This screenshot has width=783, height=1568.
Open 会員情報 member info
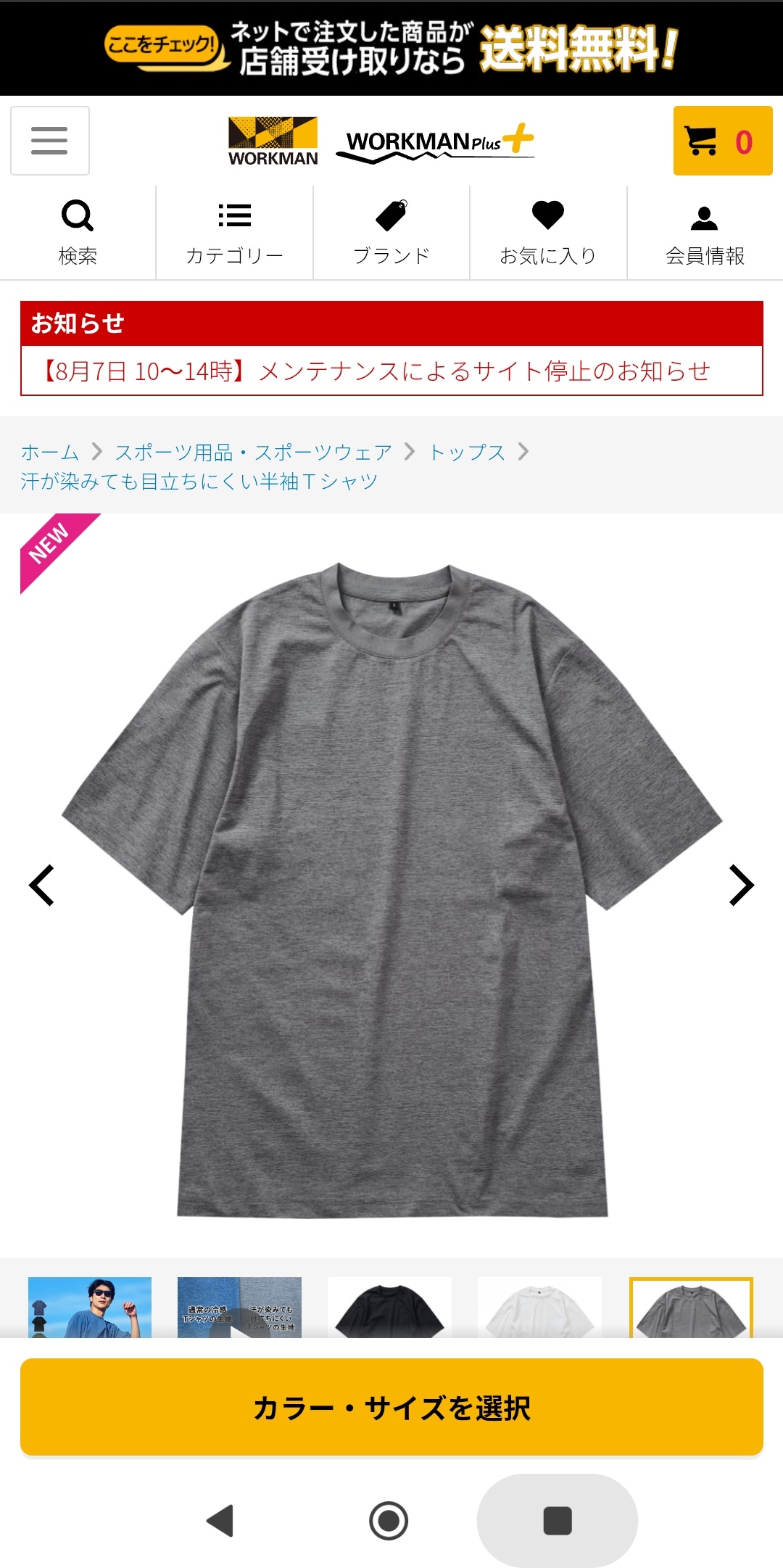705,233
